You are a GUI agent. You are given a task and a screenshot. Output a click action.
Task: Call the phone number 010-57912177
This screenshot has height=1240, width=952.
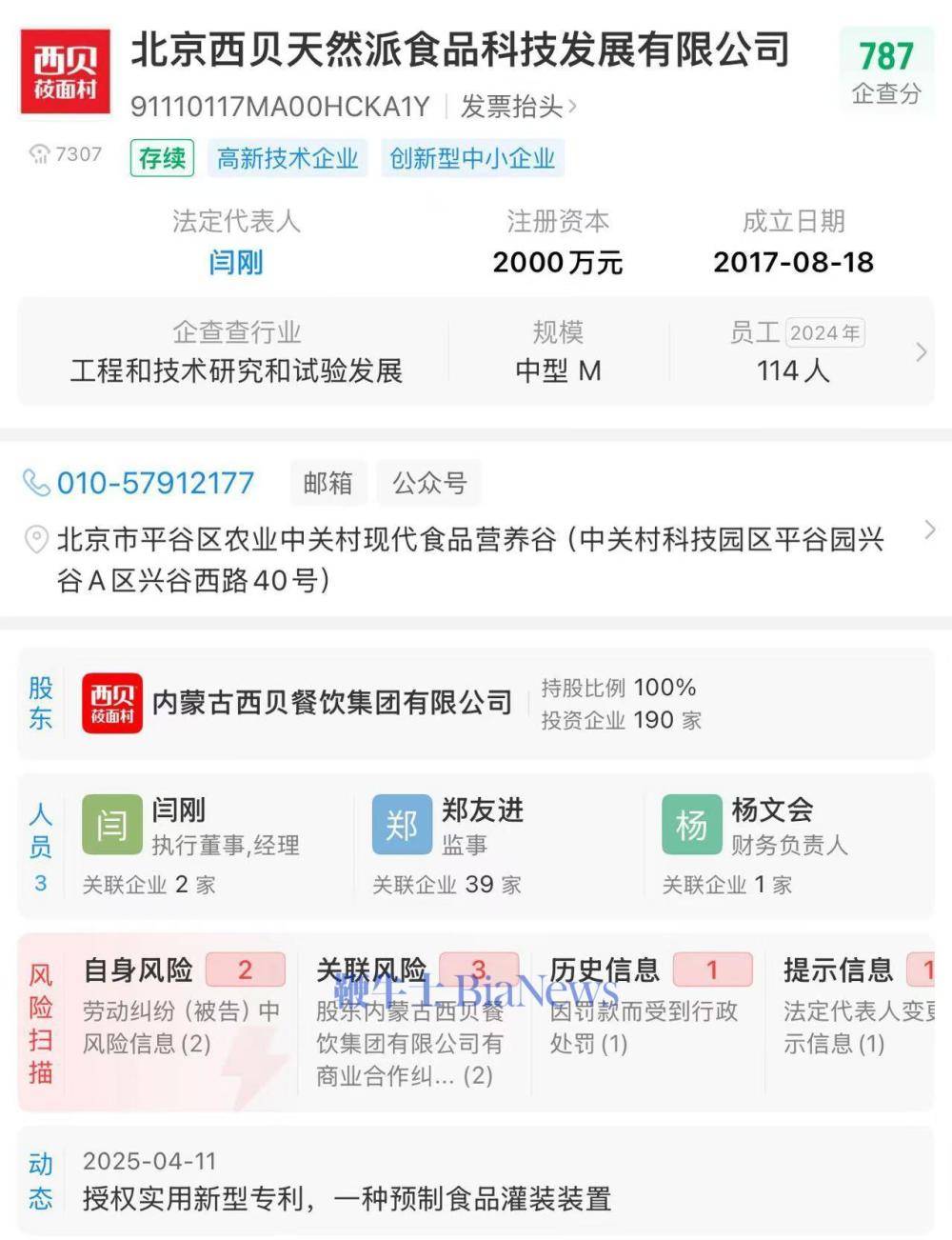pos(155,483)
